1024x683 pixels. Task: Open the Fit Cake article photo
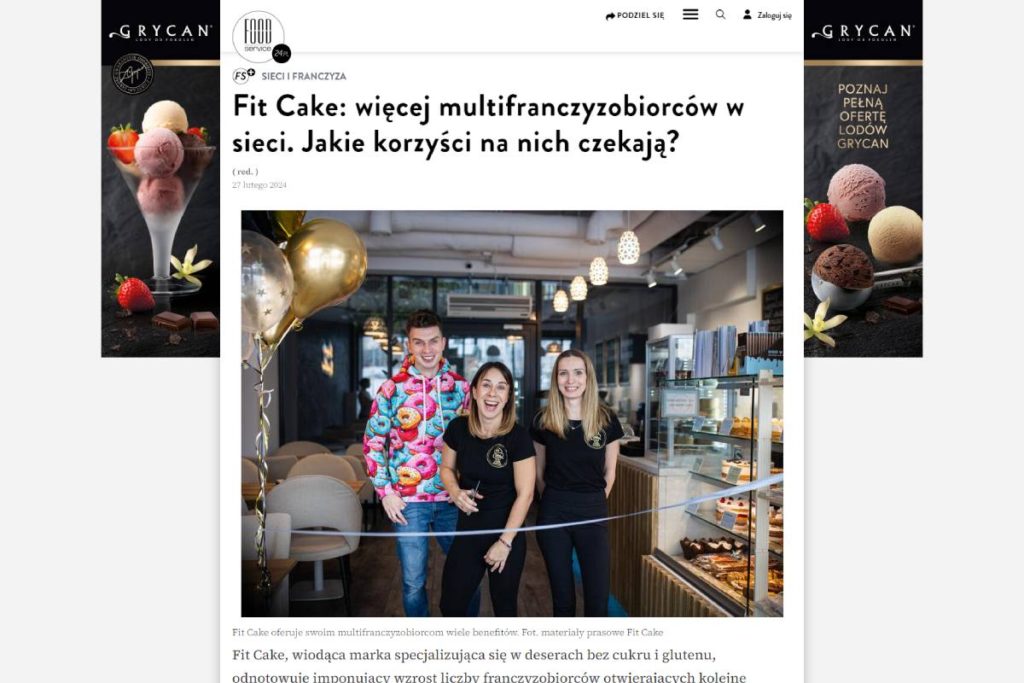512,412
